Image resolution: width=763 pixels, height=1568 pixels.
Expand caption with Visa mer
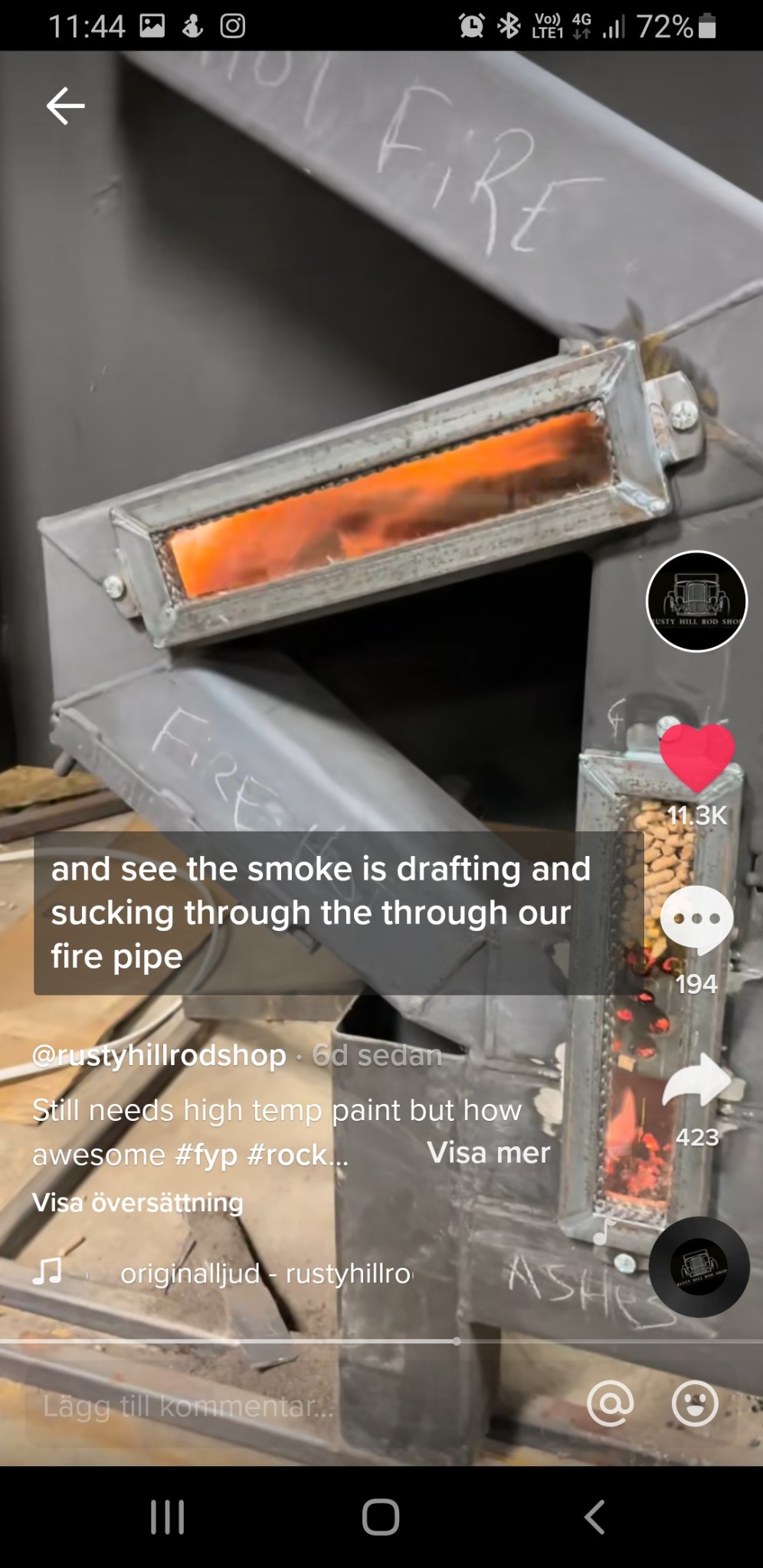489,1152
